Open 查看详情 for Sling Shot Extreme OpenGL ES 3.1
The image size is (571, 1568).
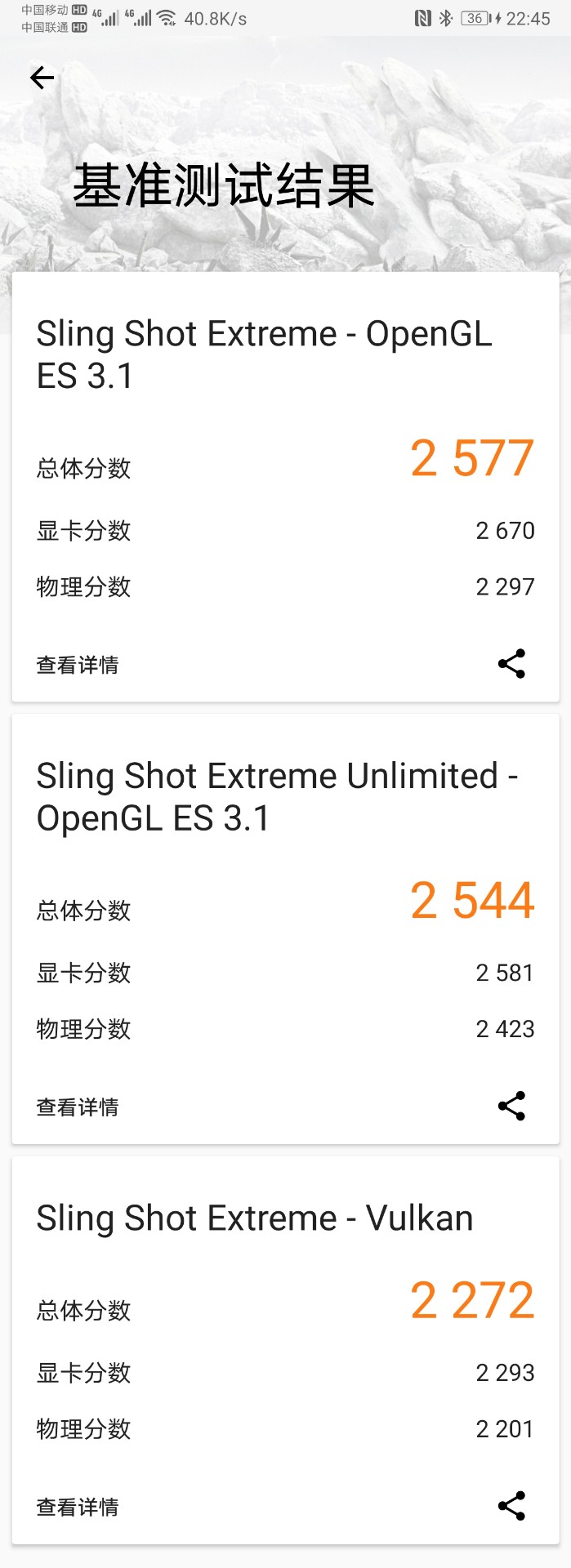point(78,665)
